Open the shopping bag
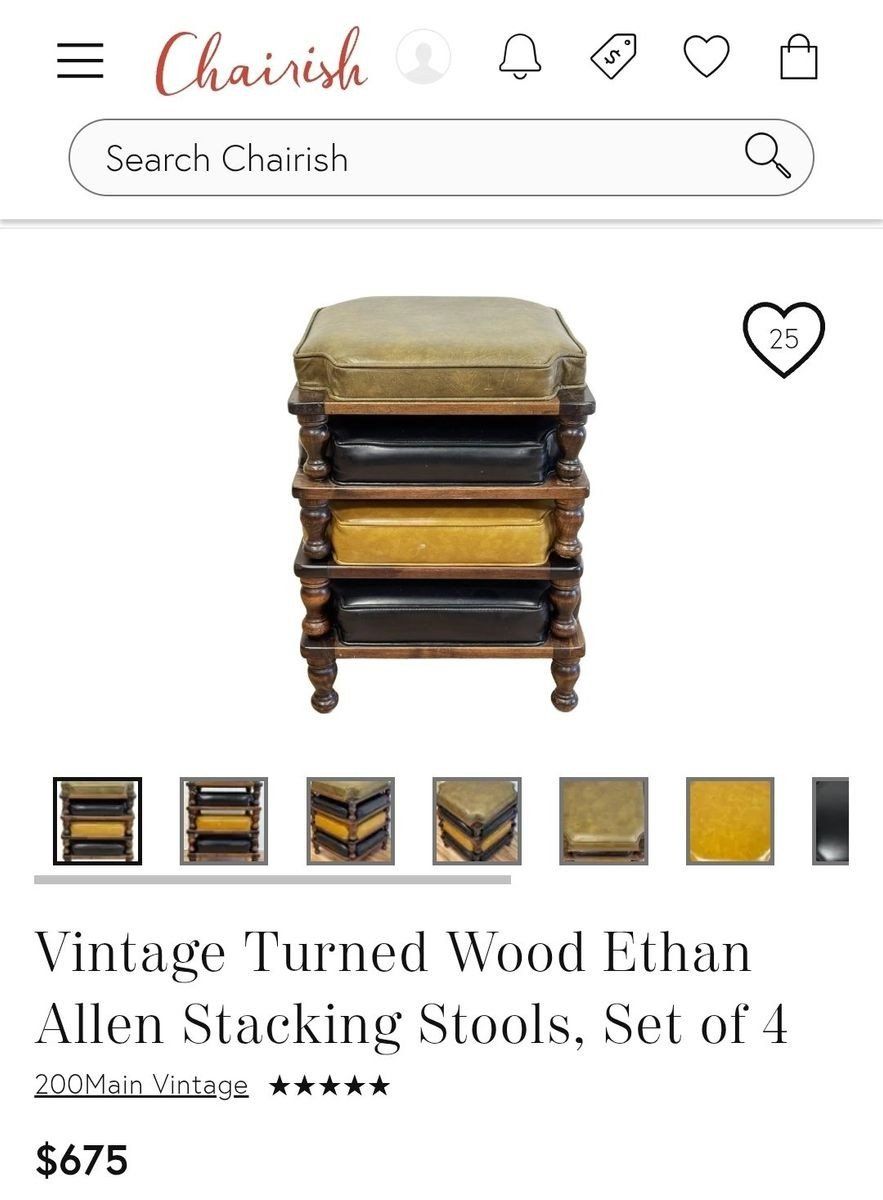 point(798,57)
